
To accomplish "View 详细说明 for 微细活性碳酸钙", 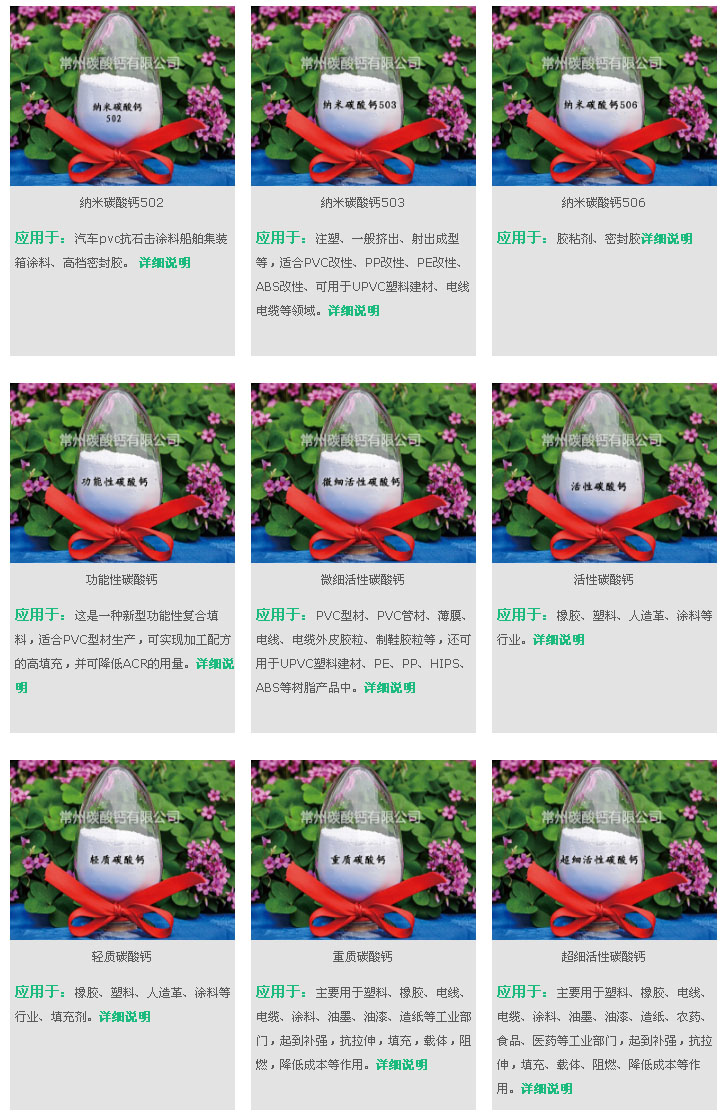I will (x=389, y=688).
